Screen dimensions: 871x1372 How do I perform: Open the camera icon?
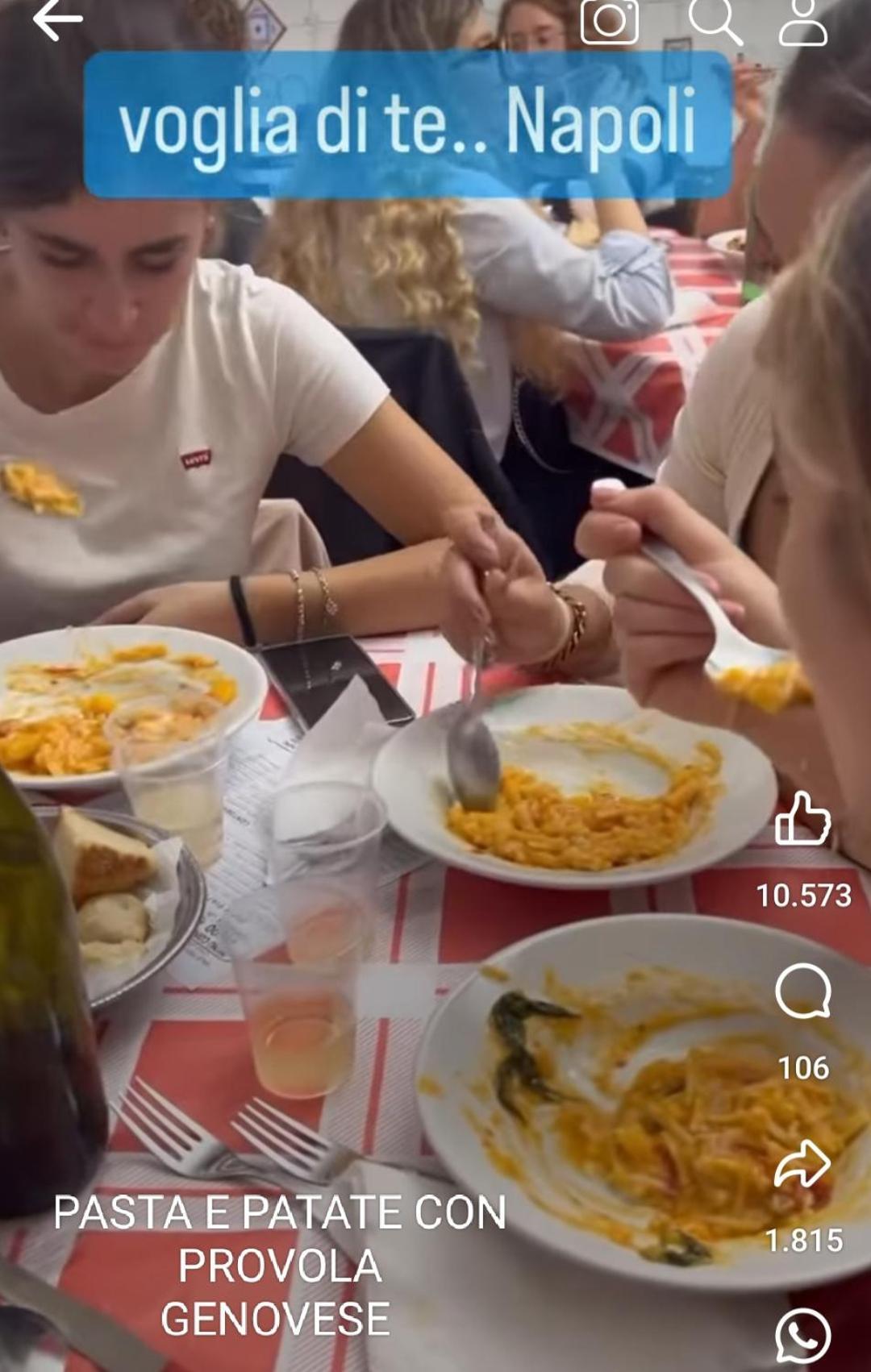coord(610,20)
